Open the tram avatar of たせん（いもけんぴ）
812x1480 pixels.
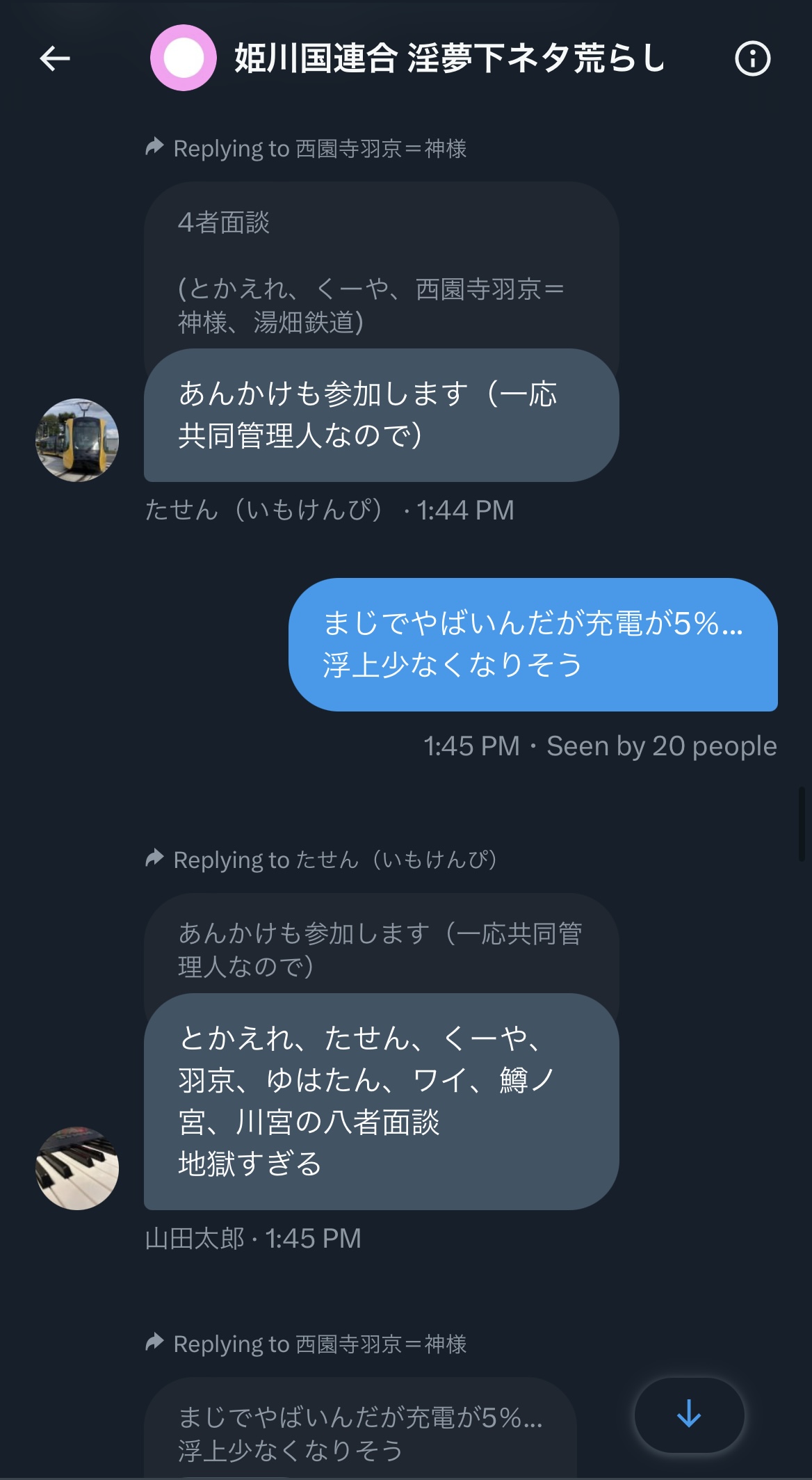point(77,440)
